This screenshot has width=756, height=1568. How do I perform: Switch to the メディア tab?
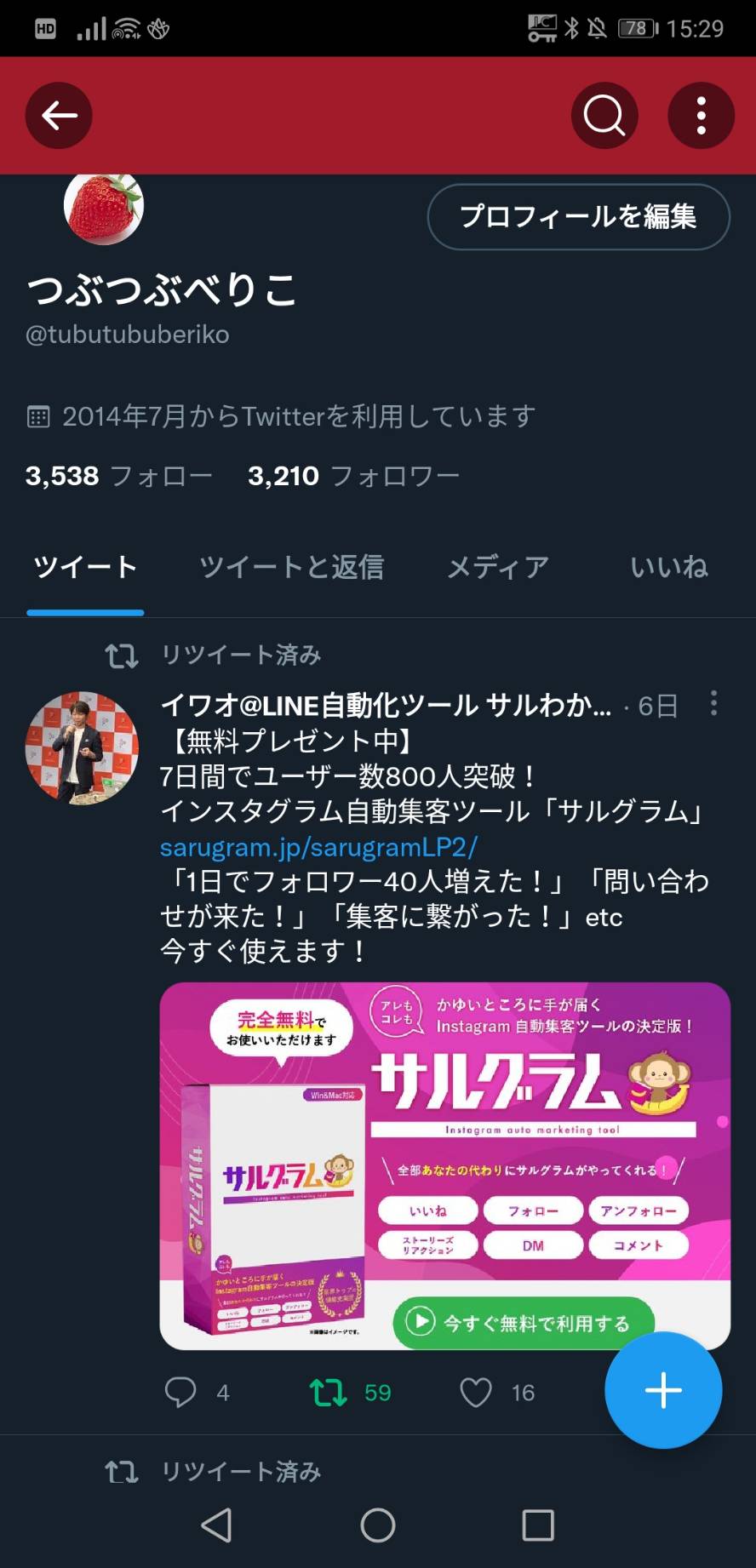coord(498,567)
